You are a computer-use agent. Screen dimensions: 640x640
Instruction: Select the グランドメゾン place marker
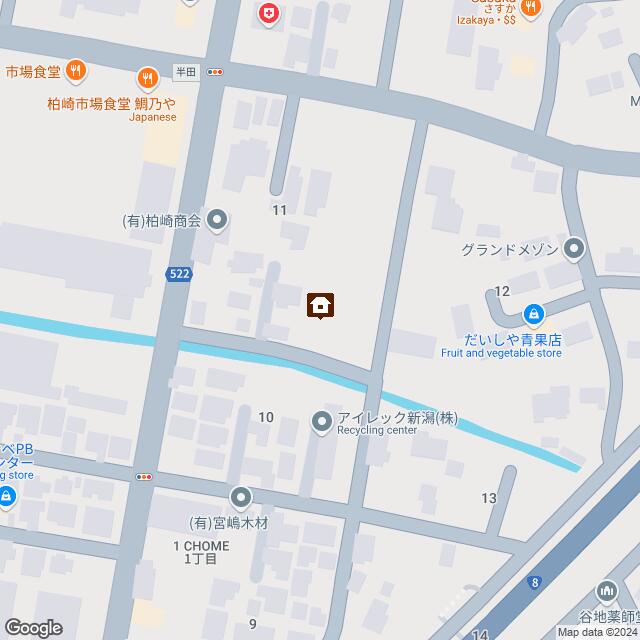click(x=574, y=248)
